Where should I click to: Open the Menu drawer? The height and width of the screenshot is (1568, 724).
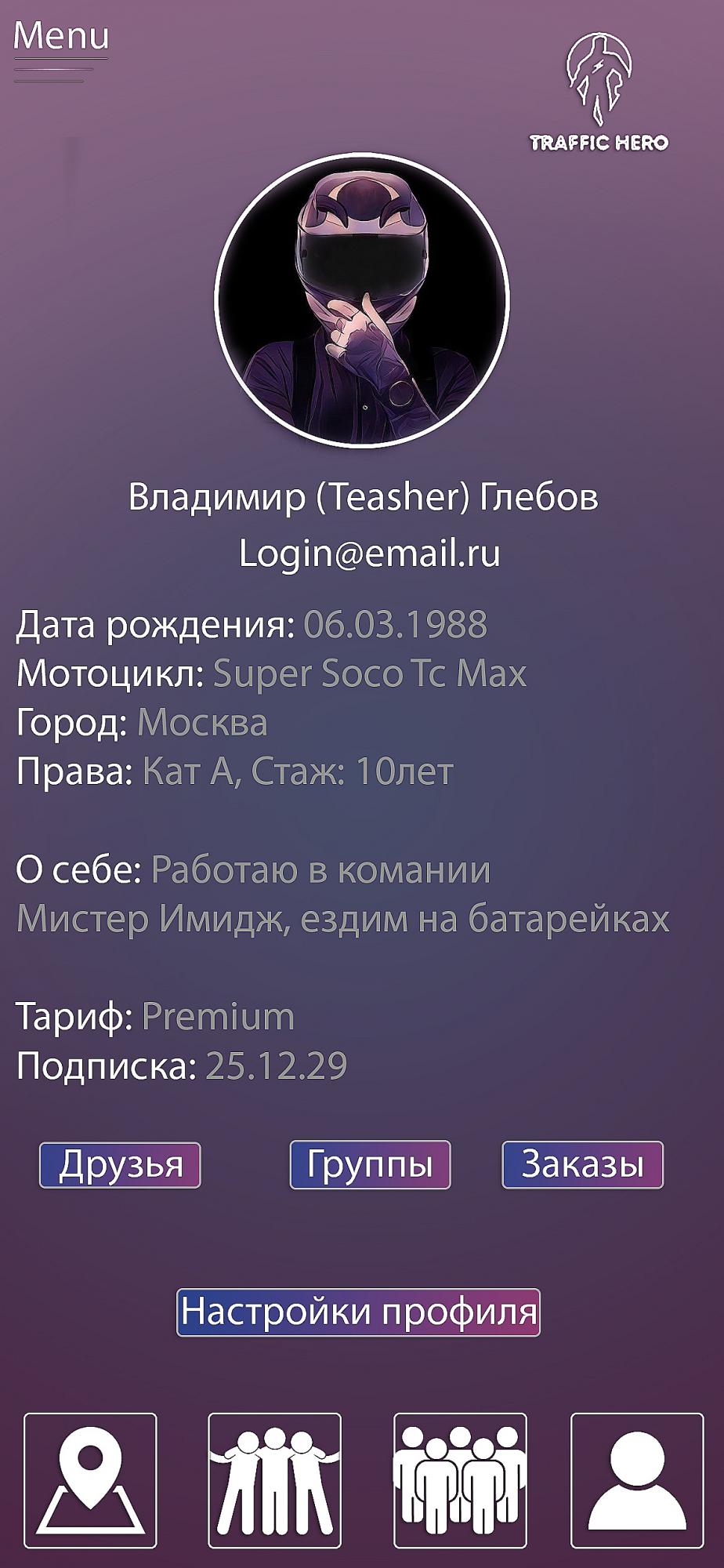coord(61,49)
